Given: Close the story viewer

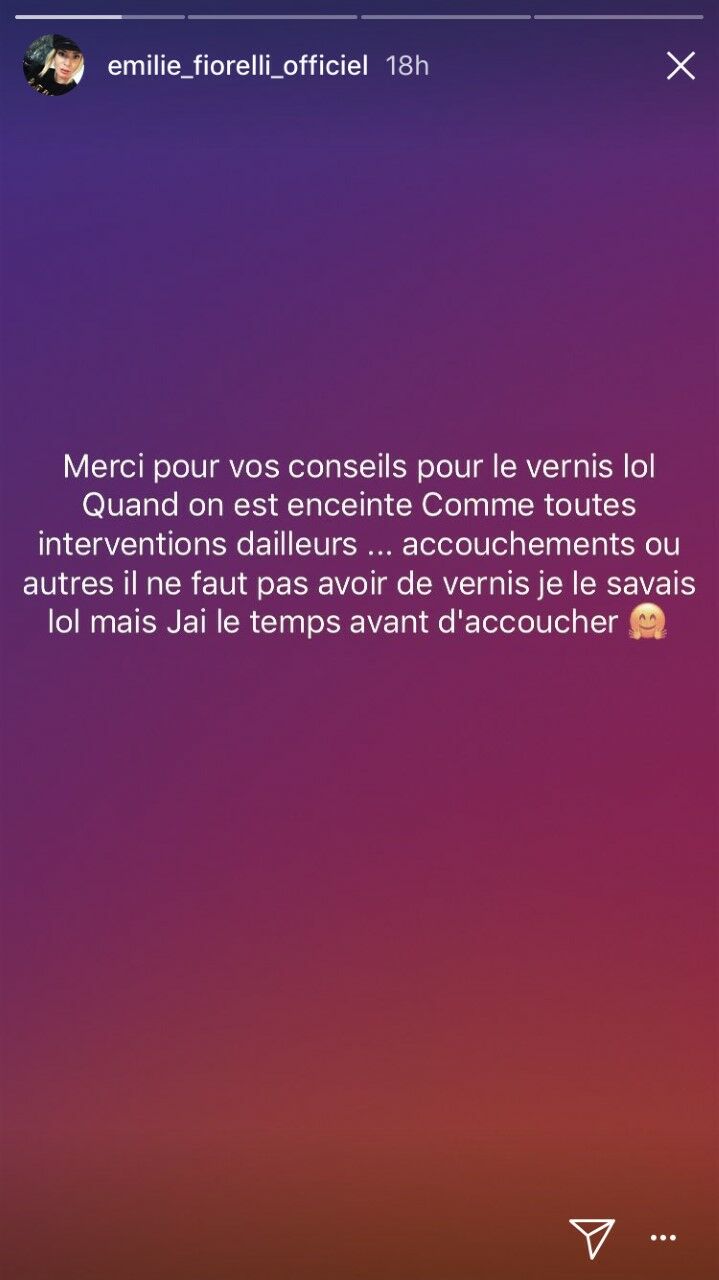Looking at the screenshot, I should (680, 66).
